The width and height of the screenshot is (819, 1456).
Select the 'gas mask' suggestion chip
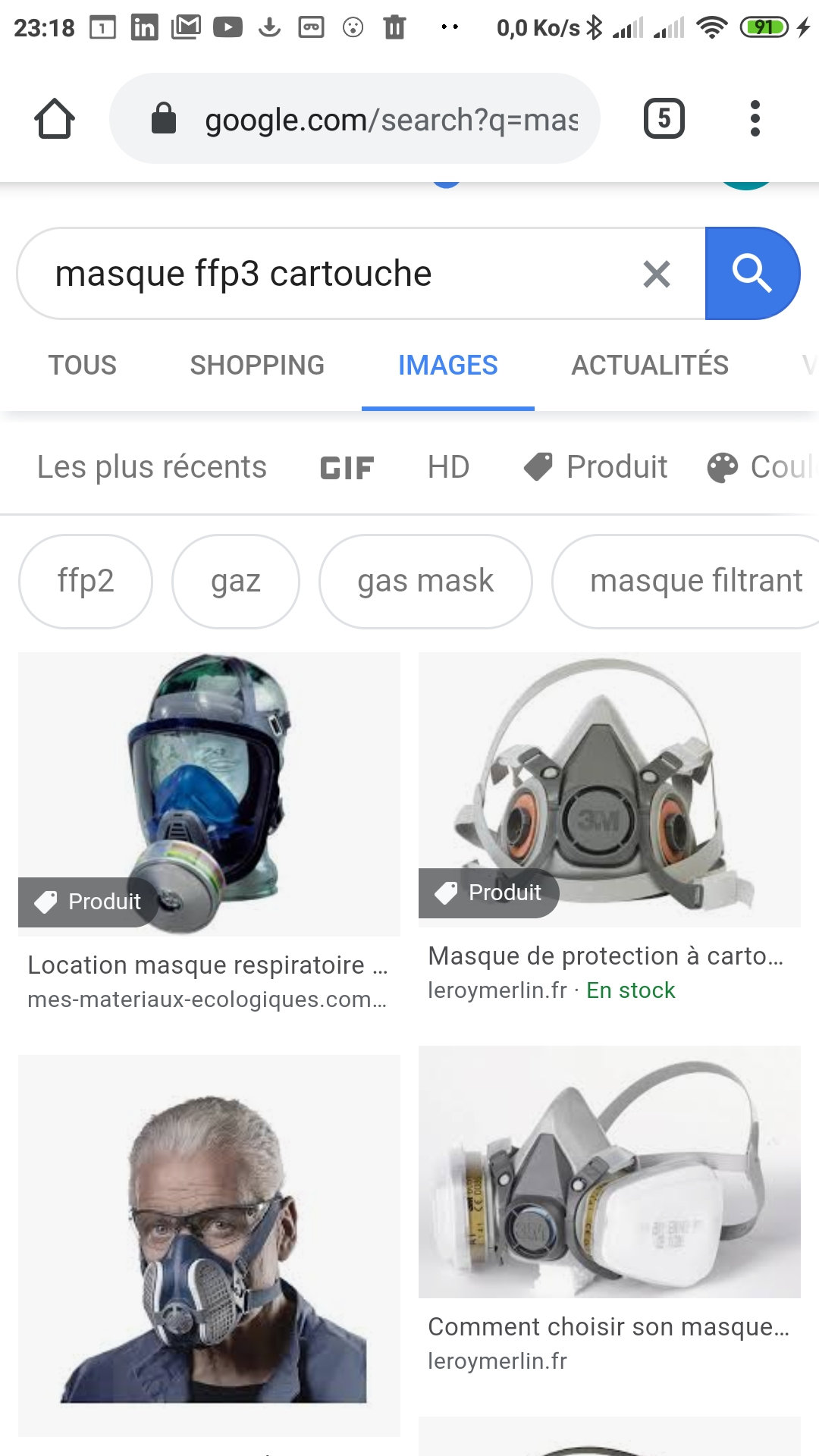[x=425, y=581]
